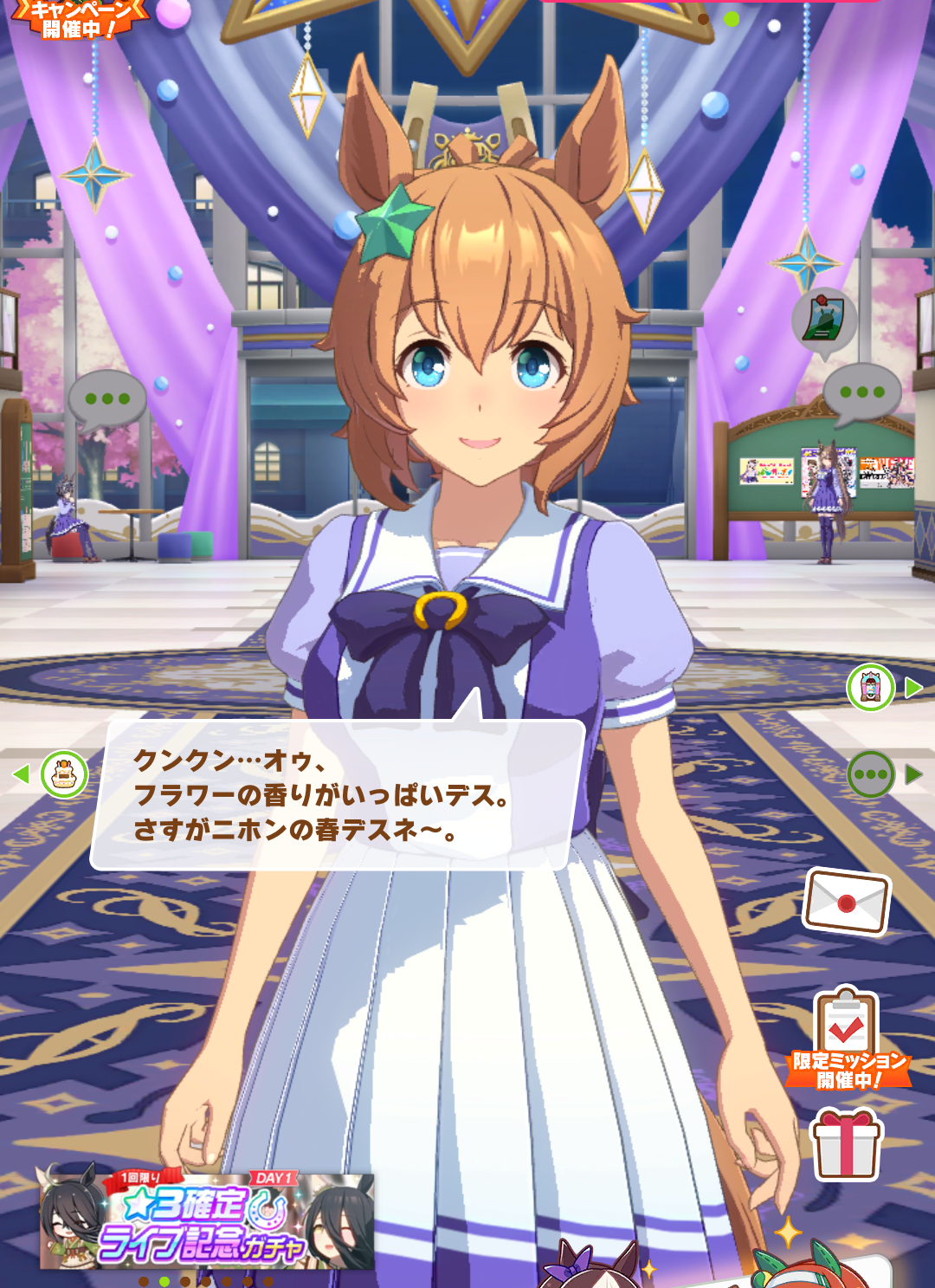Tap the dialogue box to advance text
Image resolution: width=935 pixels, height=1288 pixels.
336,795
